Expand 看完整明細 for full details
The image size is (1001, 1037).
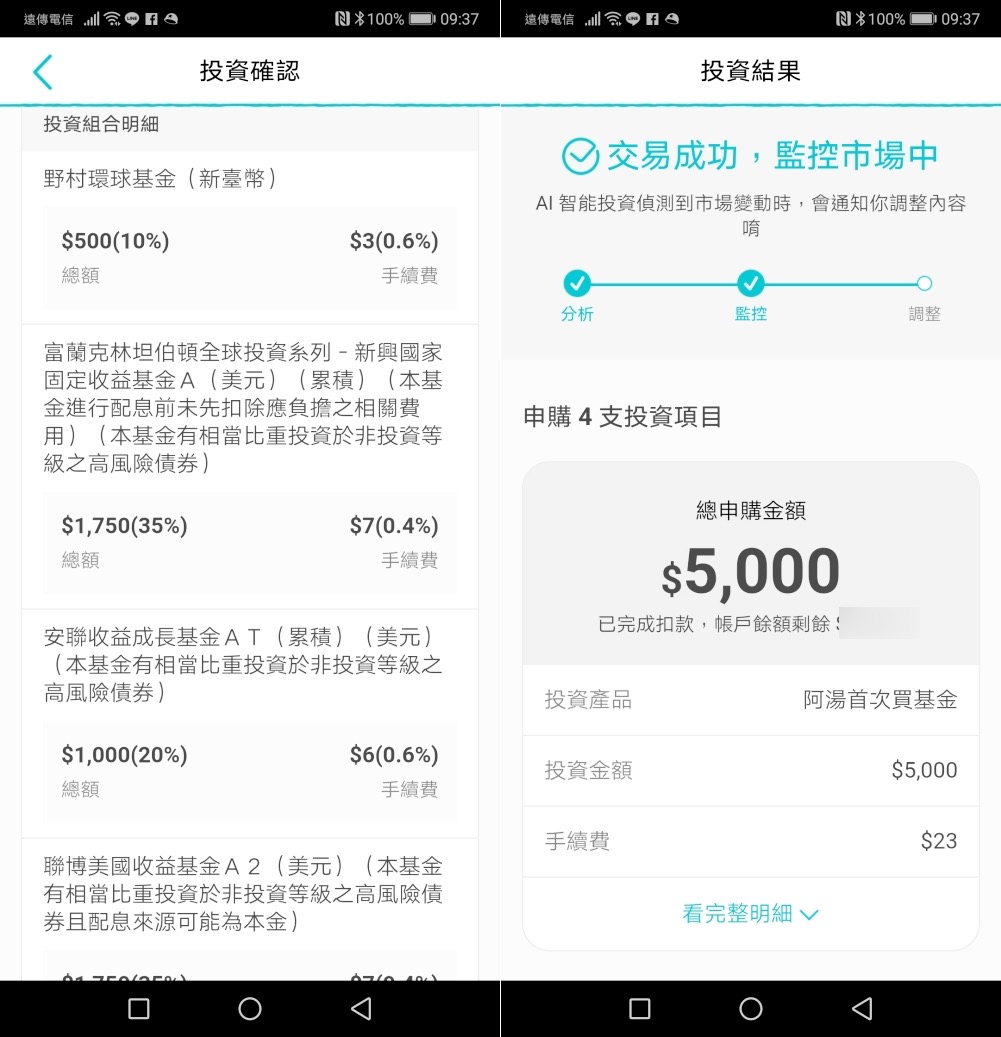(750, 913)
